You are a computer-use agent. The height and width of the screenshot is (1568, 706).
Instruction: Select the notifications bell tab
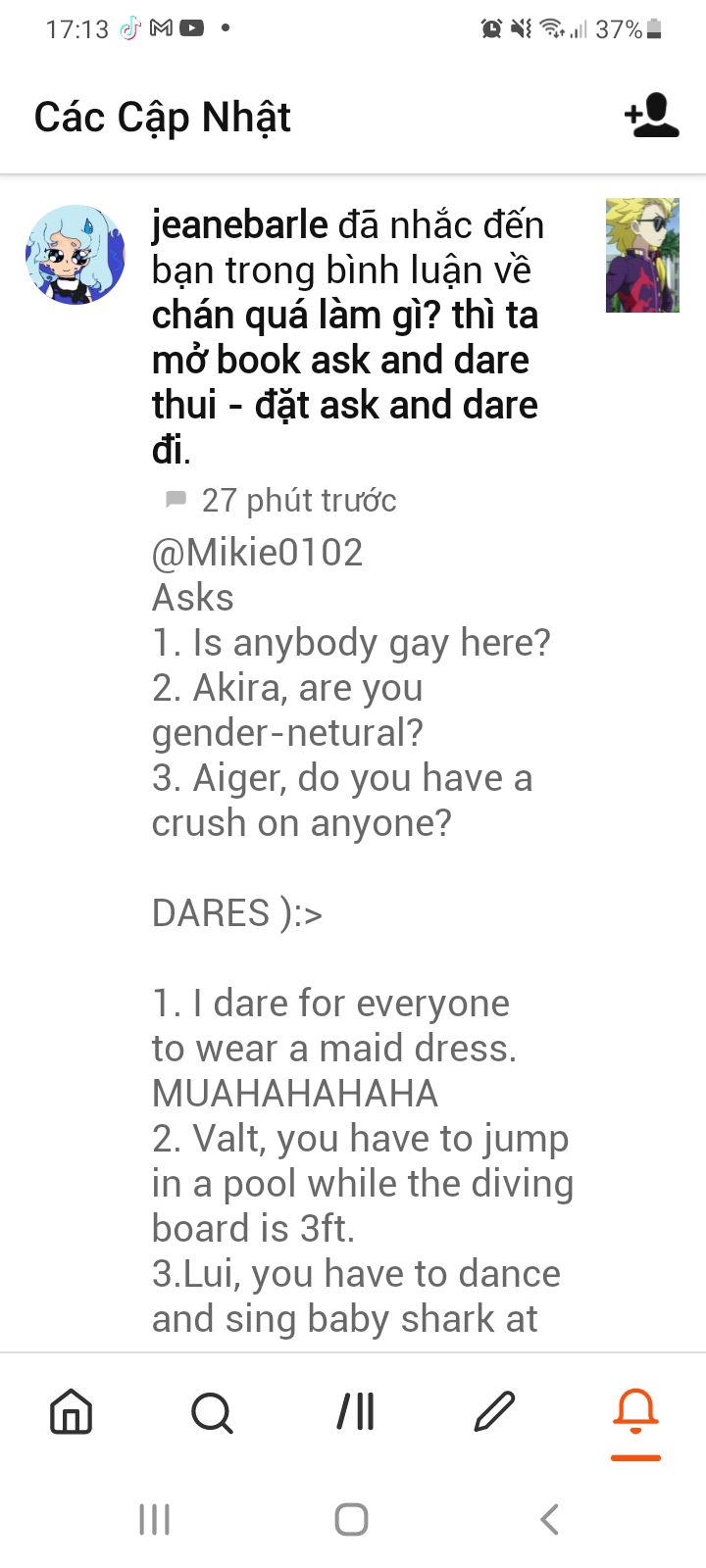(x=635, y=1414)
